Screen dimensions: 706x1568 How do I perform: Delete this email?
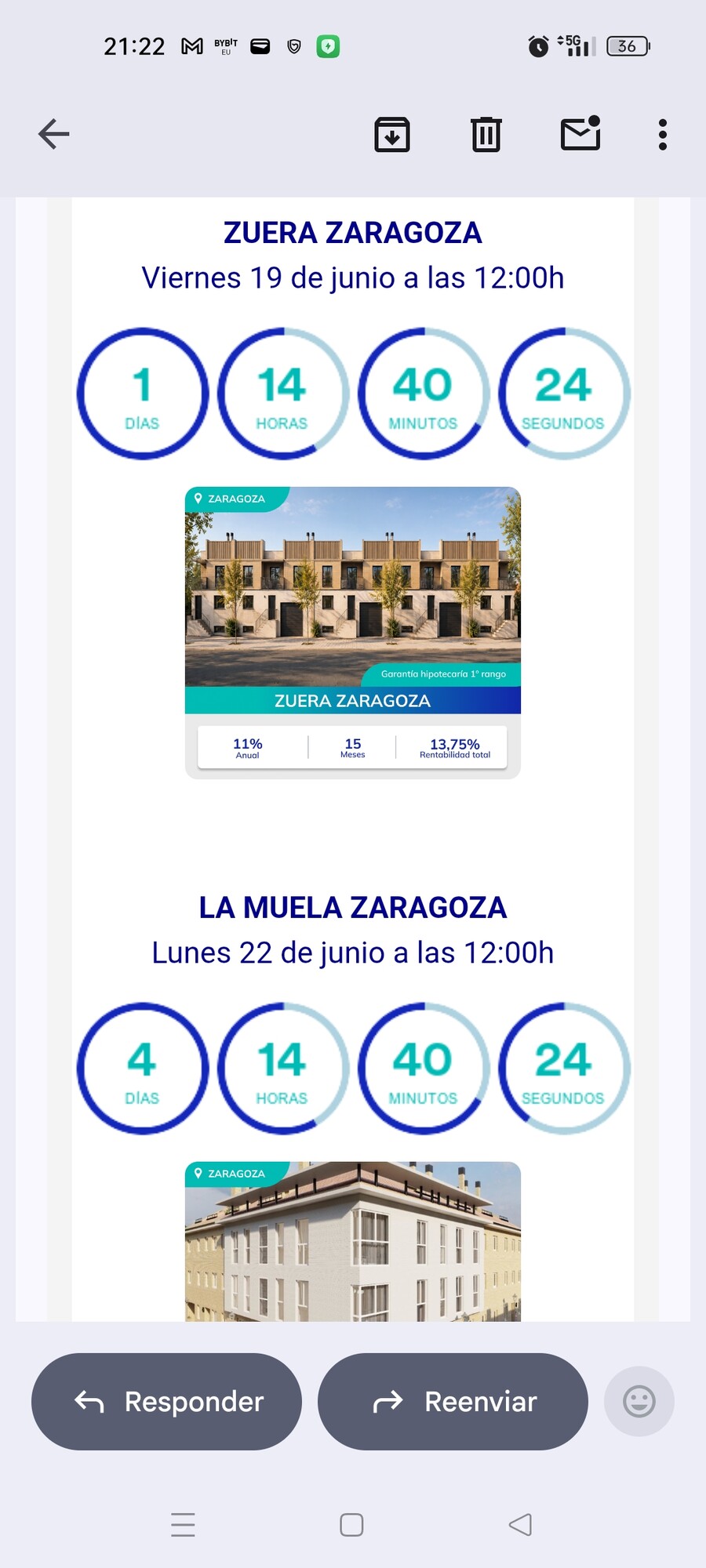[486, 134]
